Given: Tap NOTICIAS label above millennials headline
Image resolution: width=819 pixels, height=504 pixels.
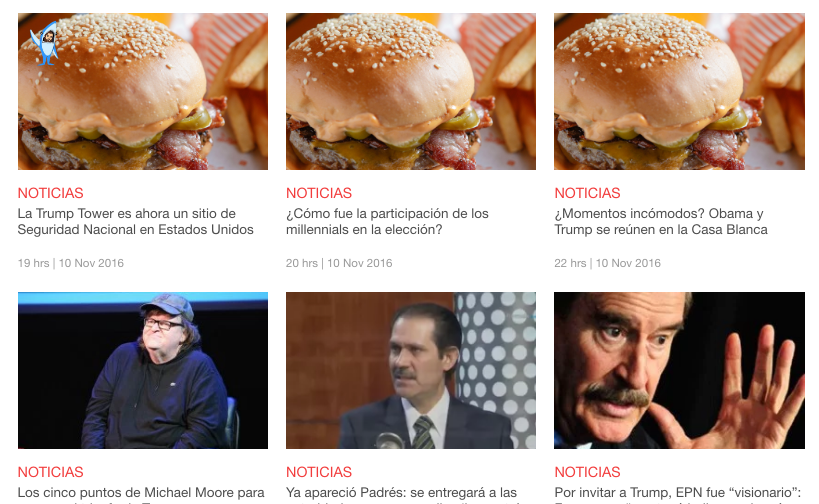Looking at the screenshot, I should pos(319,193).
